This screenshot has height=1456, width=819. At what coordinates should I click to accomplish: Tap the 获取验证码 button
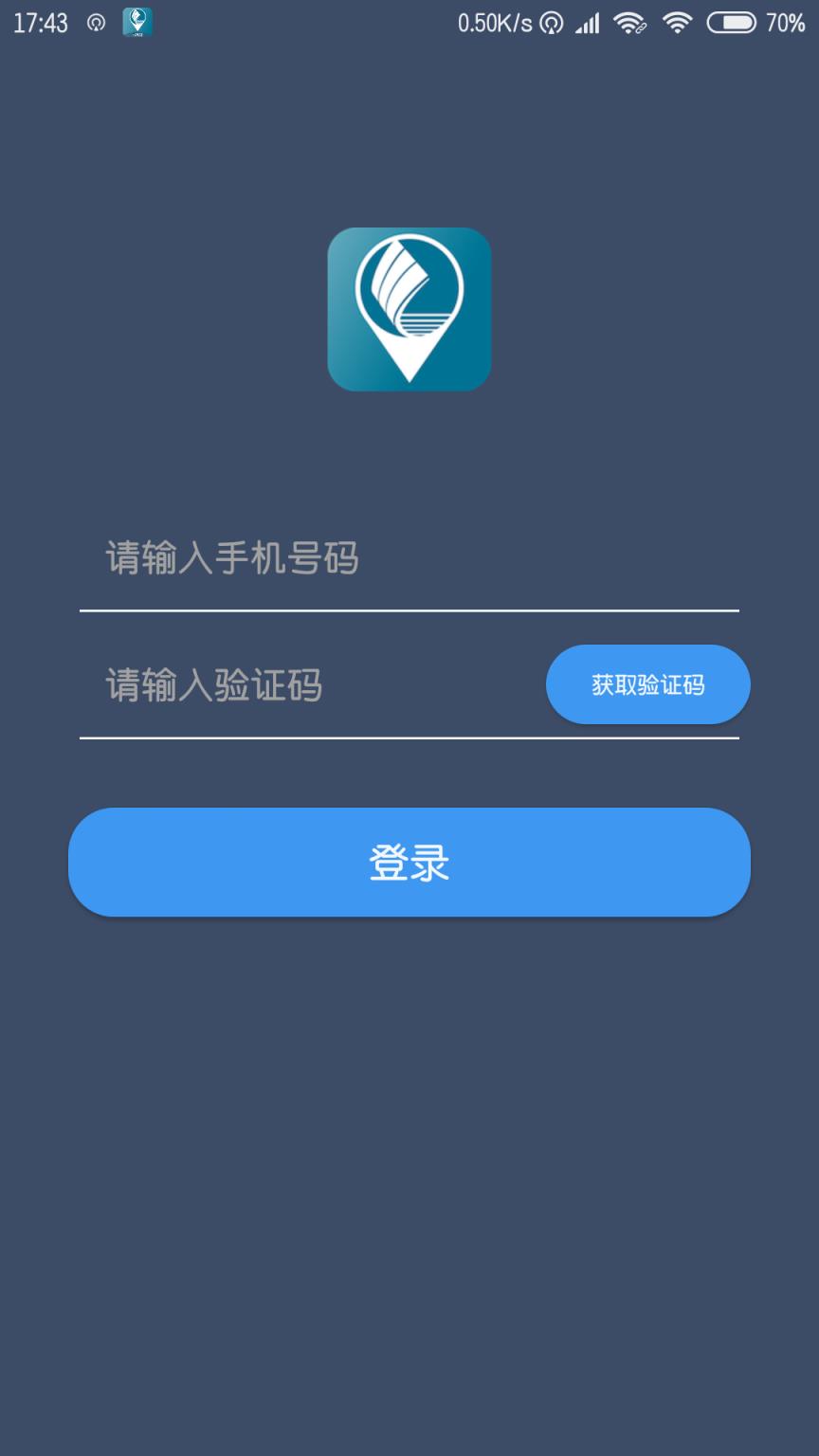[x=648, y=683]
